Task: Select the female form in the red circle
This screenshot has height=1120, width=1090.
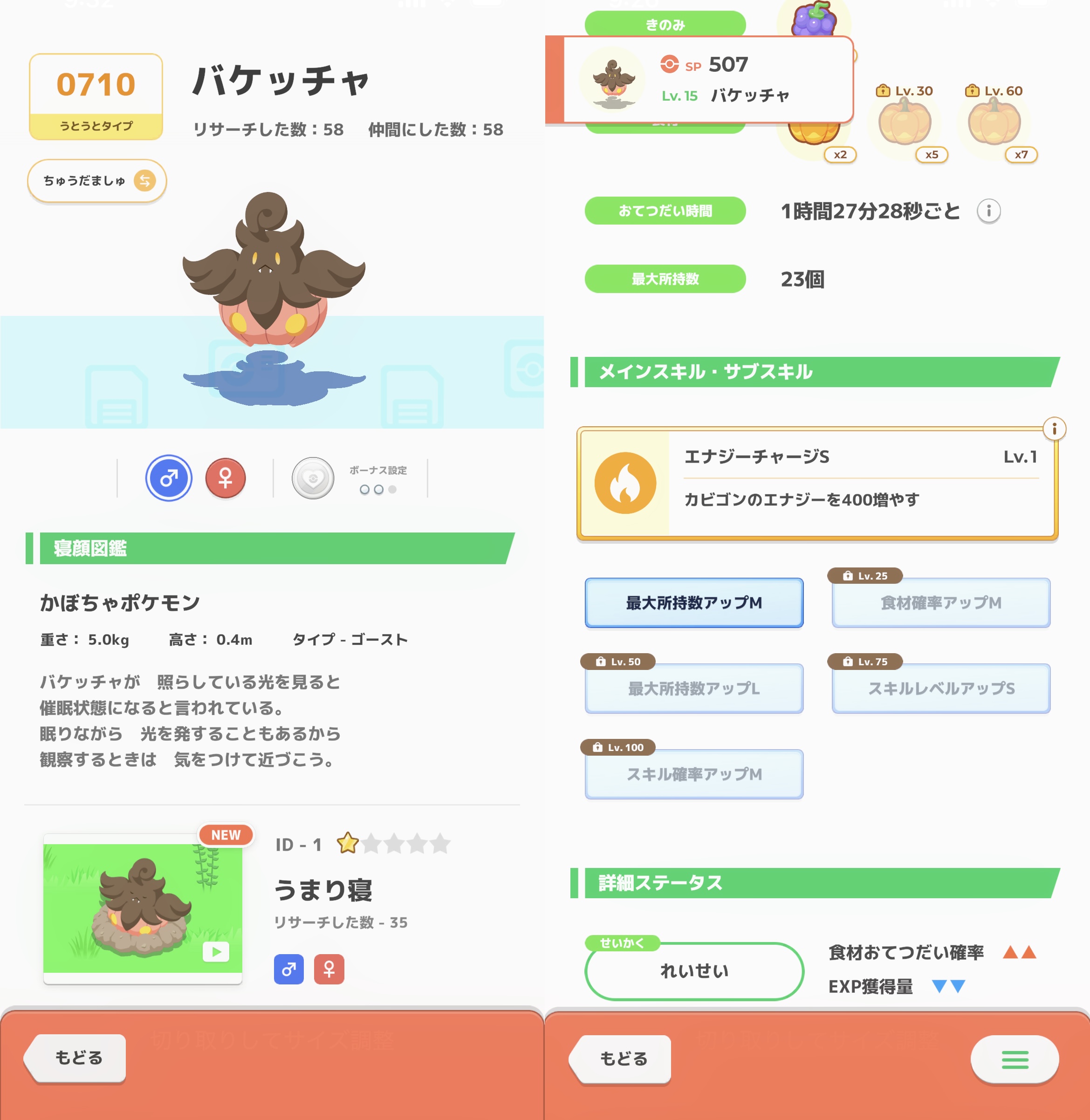Action: [226, 478]
